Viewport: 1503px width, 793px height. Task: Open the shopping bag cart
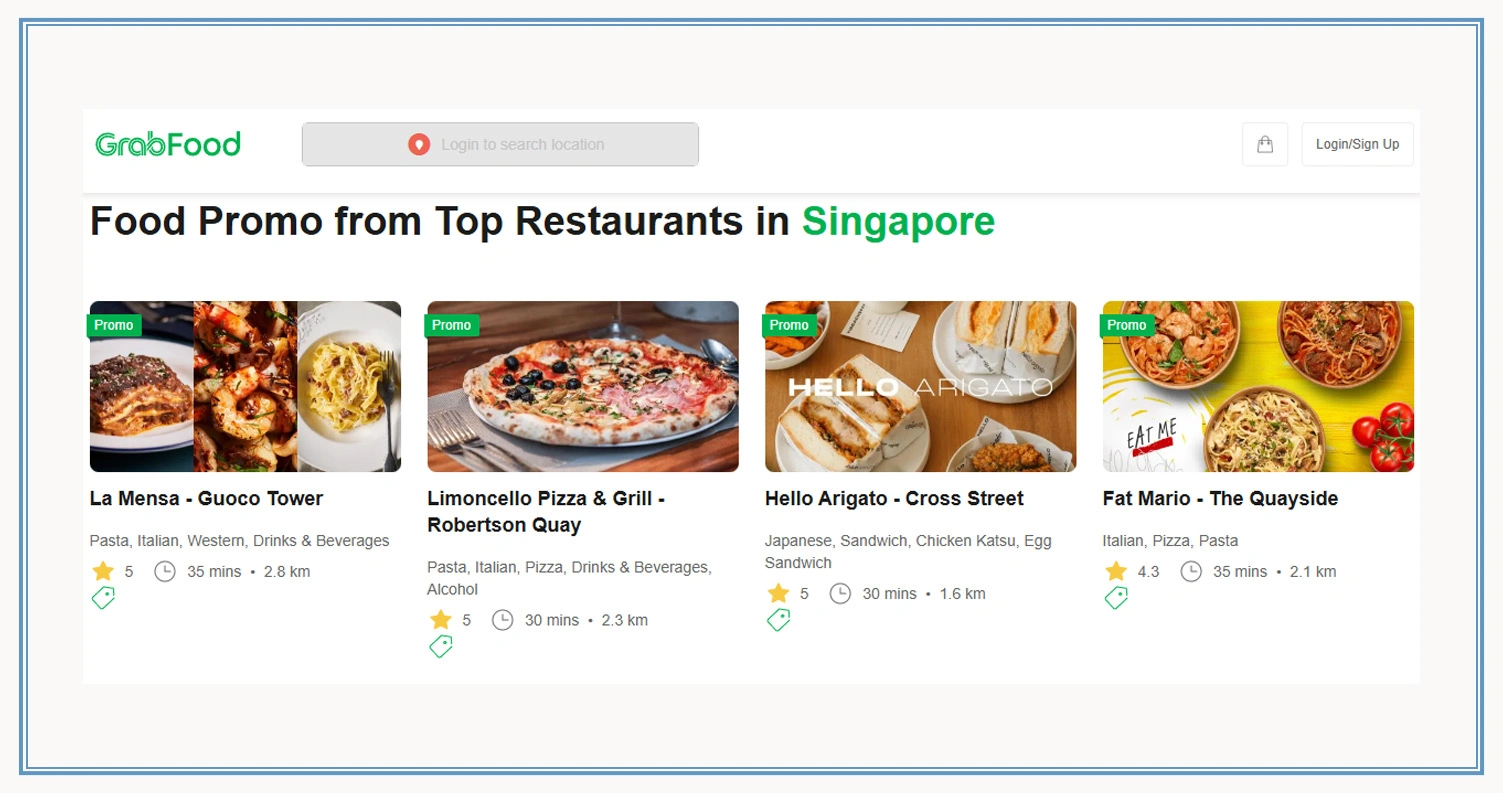[x=1265, y=144]
